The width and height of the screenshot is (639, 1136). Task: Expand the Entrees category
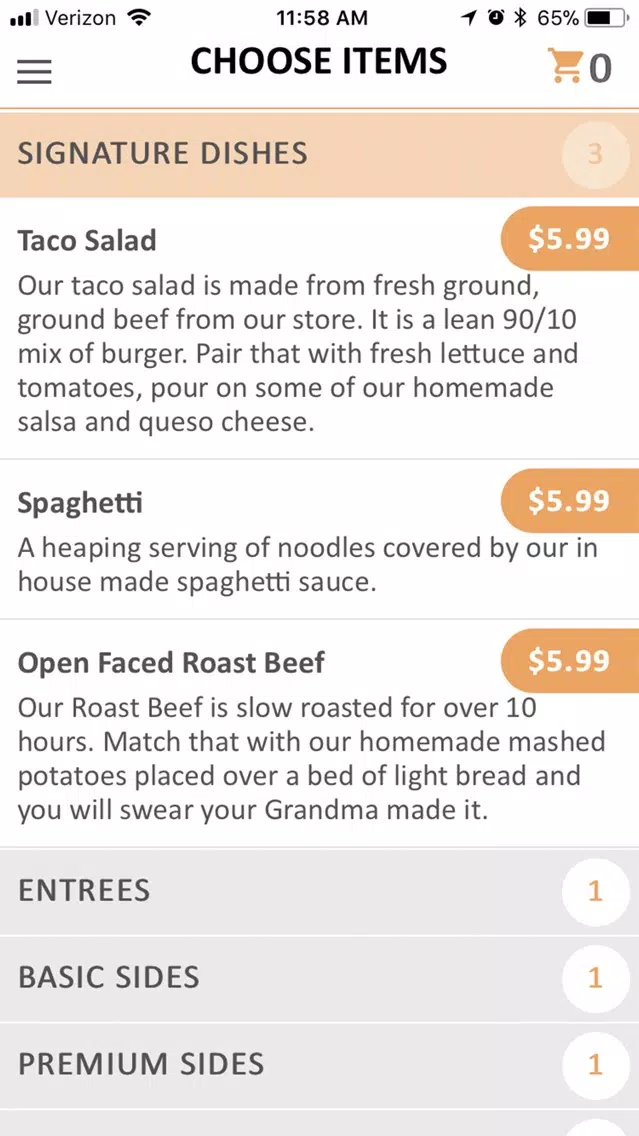(x=320, y=891)
